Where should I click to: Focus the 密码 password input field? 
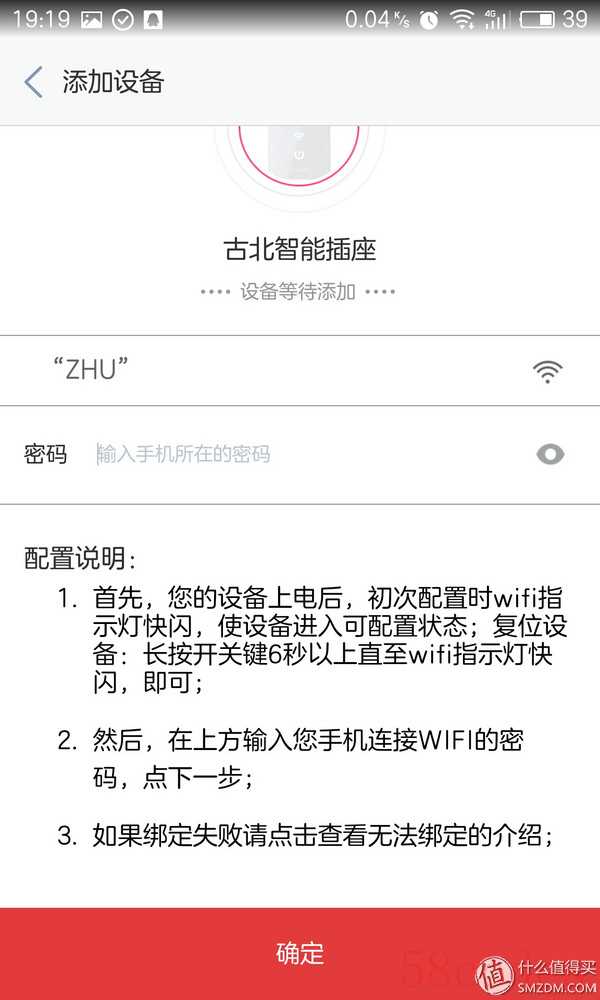point(300,455)
